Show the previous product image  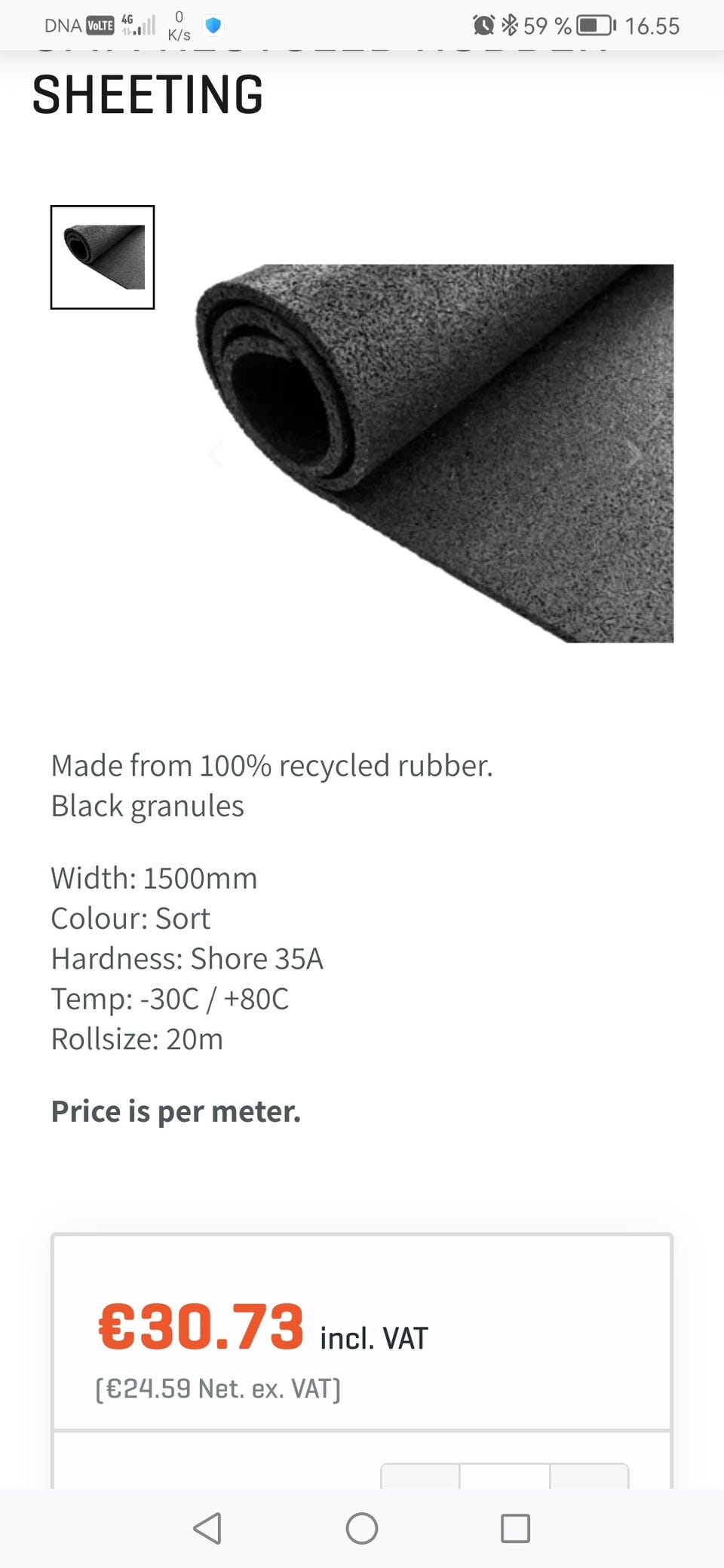click(x=216, y=455)
